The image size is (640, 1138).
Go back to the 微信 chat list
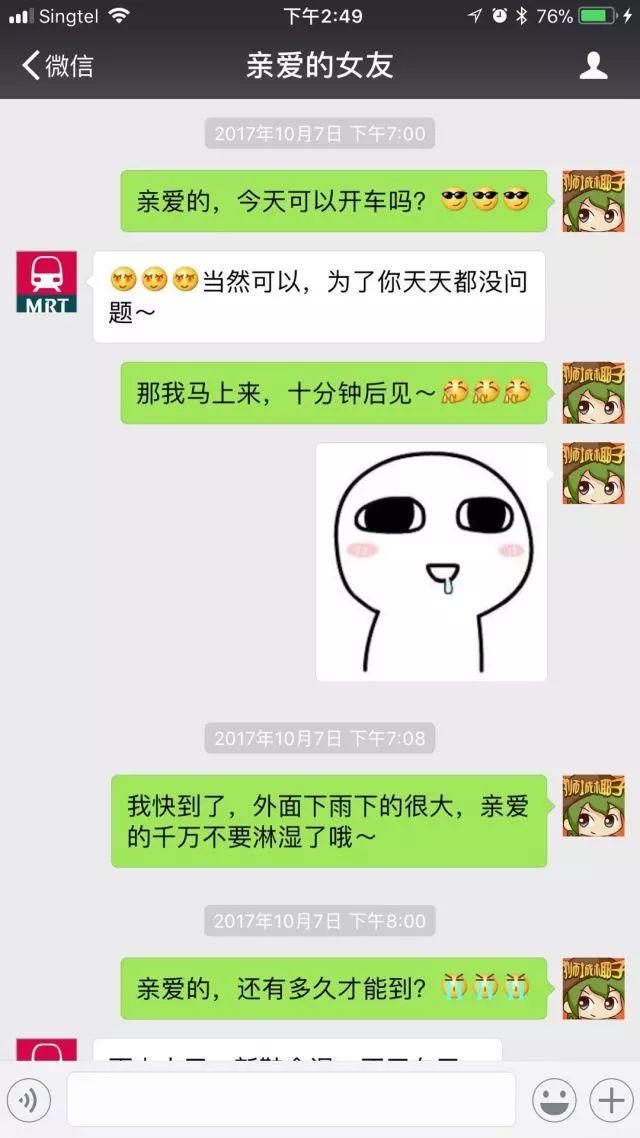[x=57, y=66]
